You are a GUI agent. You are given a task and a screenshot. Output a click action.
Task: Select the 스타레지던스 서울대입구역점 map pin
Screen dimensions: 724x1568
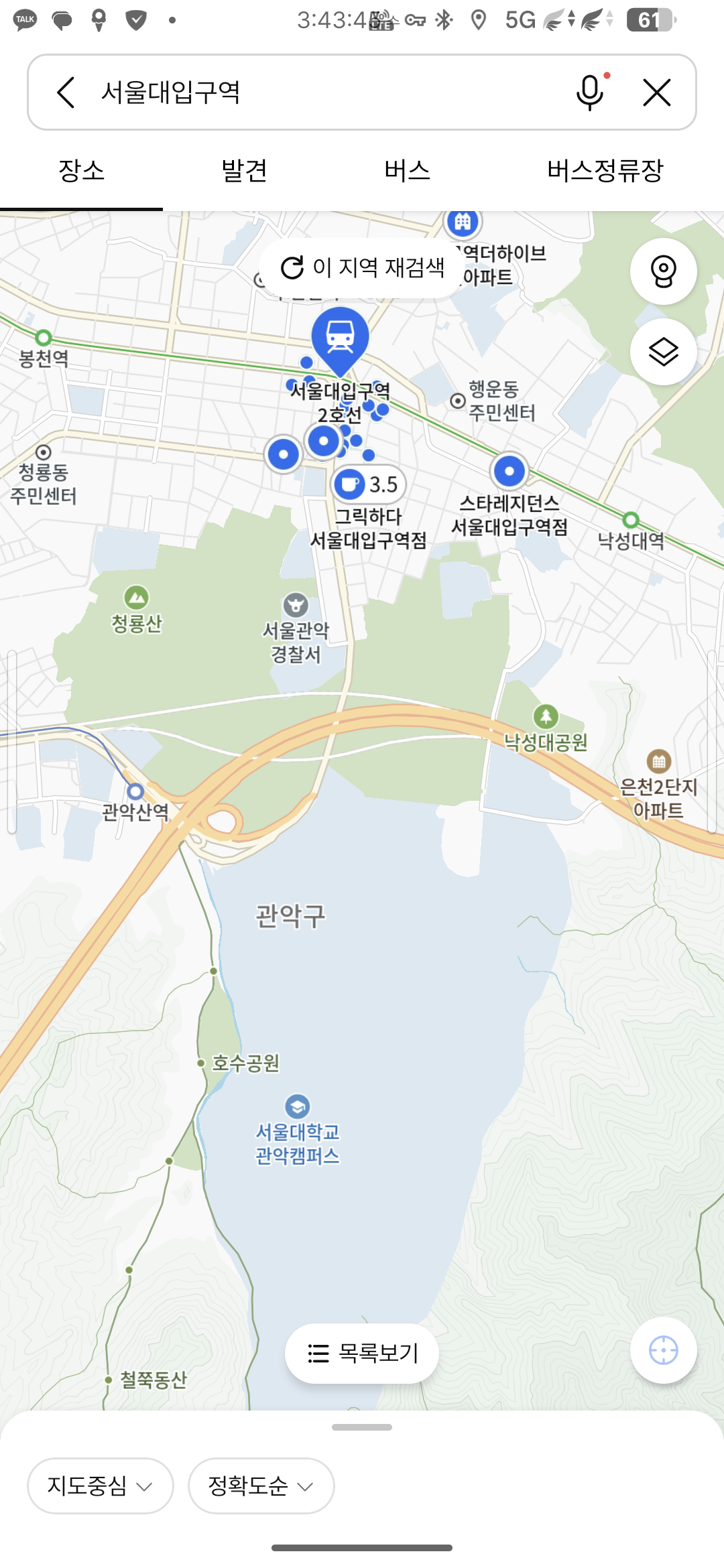pos(509,472)
